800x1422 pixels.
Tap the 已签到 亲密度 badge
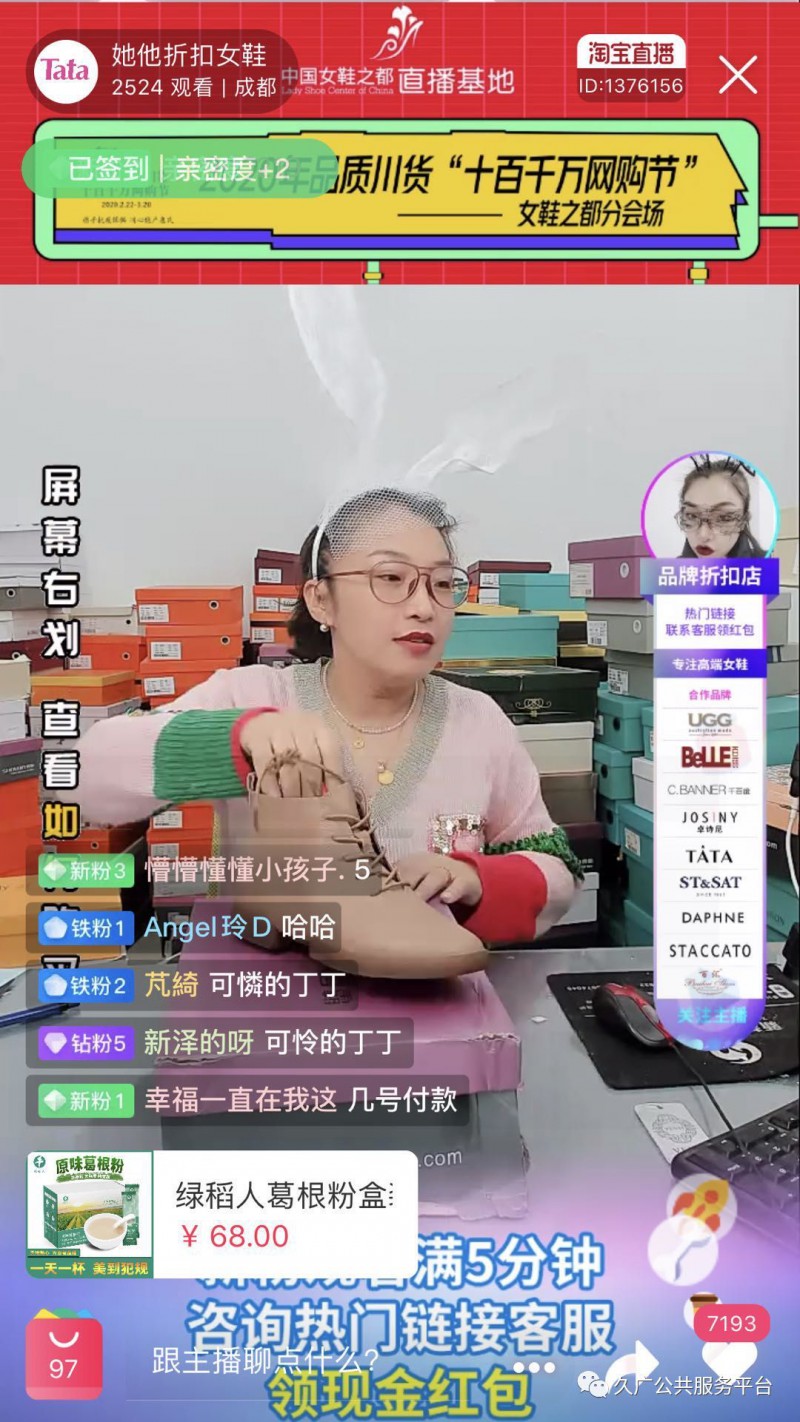pyautogui.click(x=158, y=168)
